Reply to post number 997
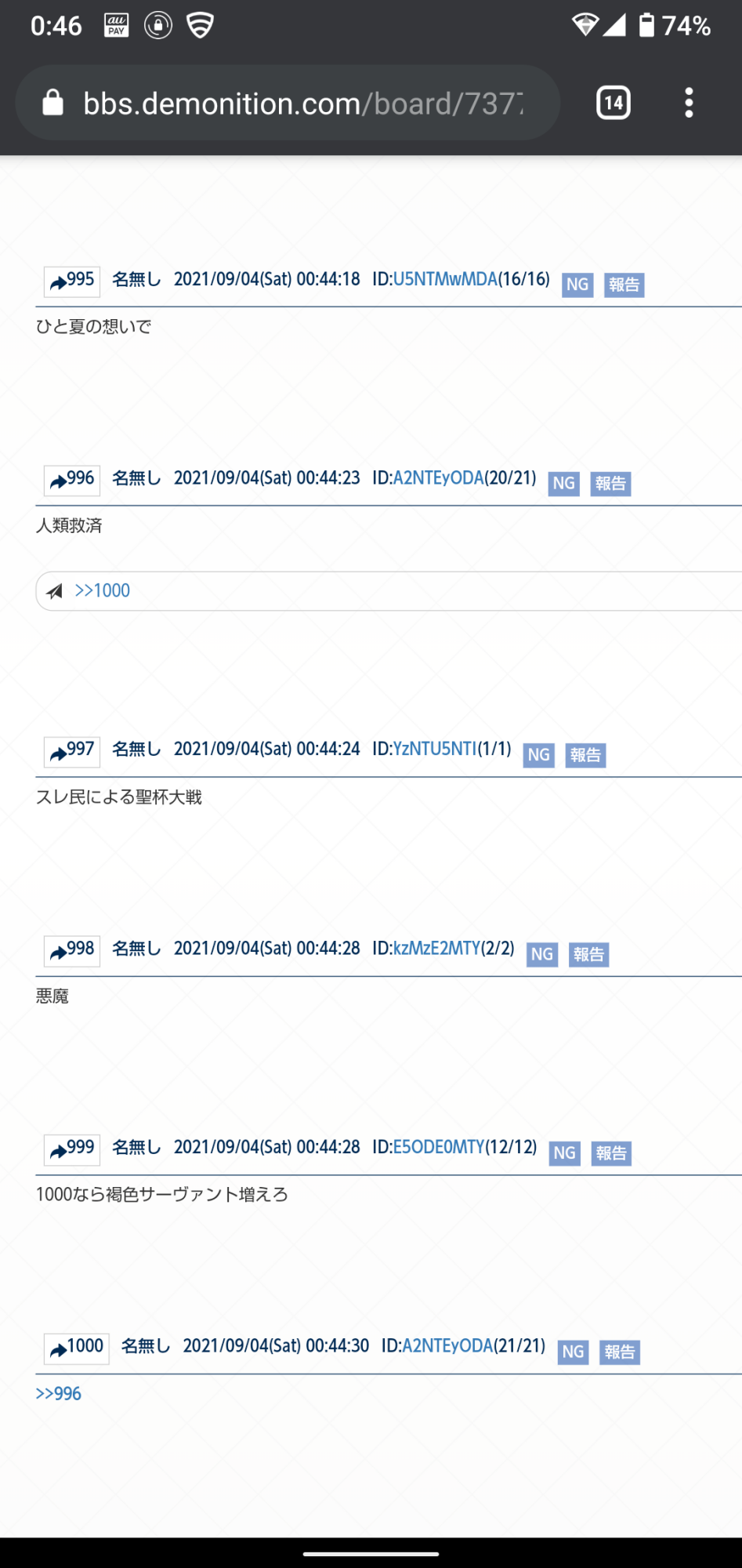 (72, 751)
